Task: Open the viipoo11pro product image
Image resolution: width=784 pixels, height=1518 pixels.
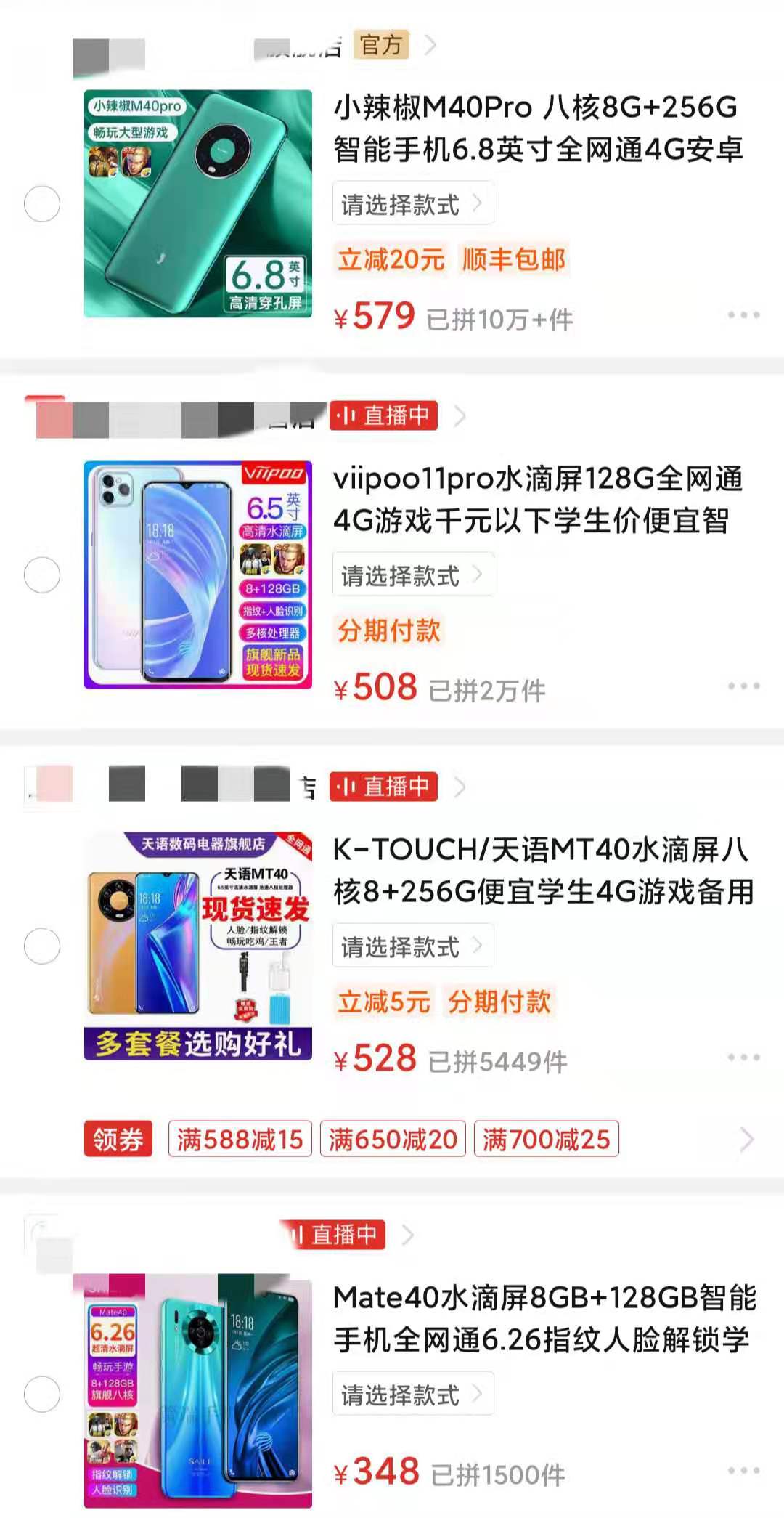Action: coord(197,575)
